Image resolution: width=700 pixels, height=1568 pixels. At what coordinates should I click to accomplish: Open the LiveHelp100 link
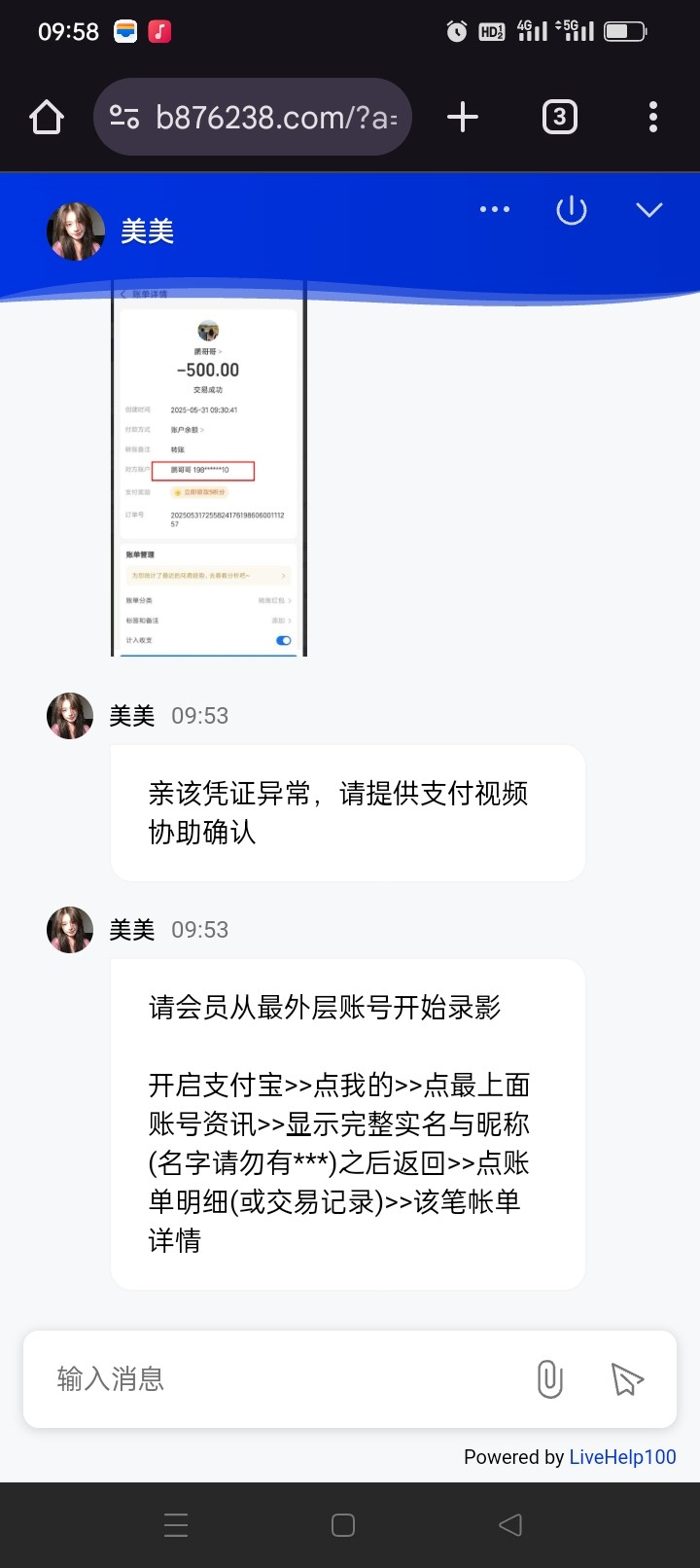622,1457
